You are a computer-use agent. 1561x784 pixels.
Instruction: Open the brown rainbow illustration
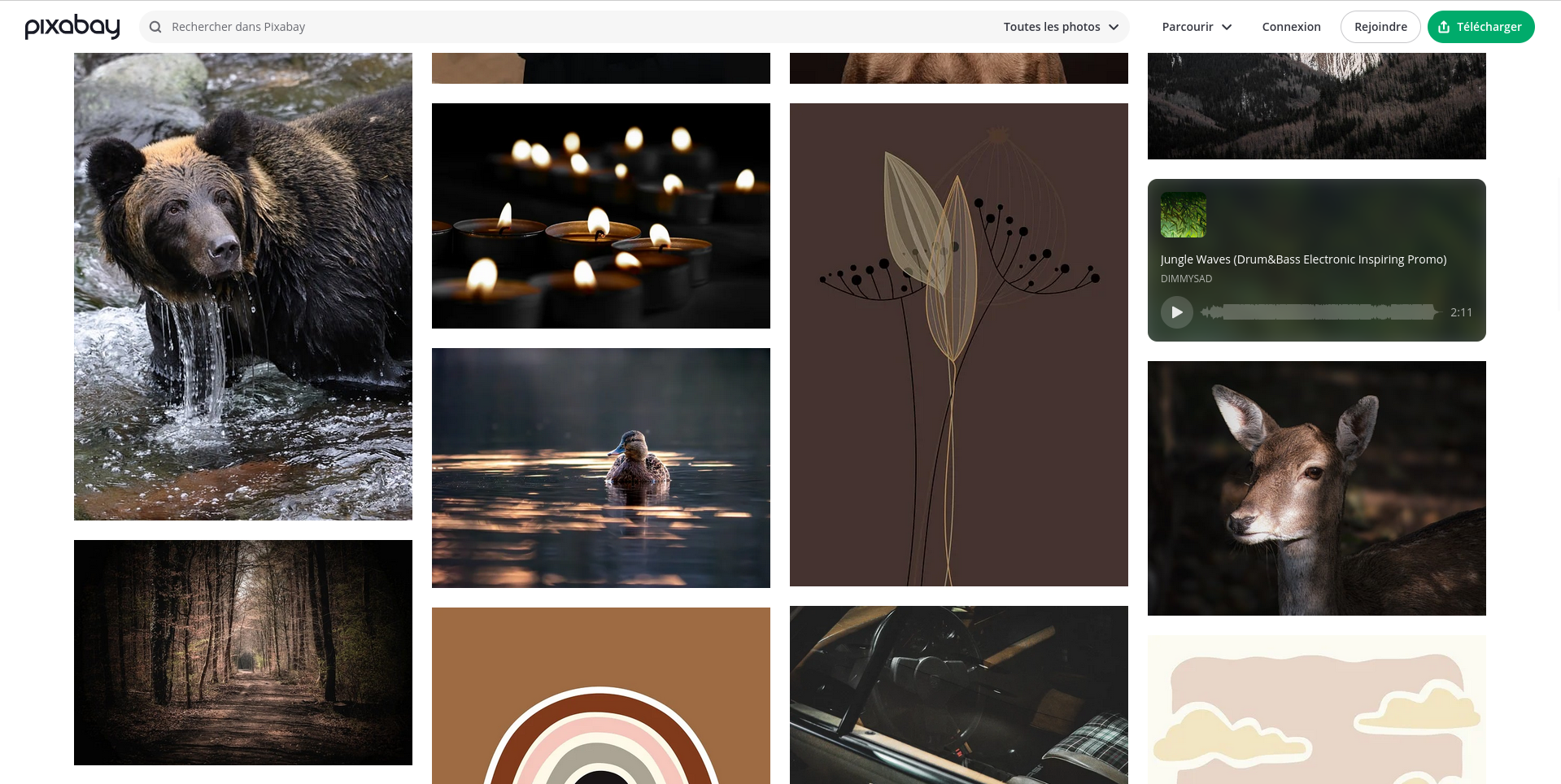click(x=600, y=695)
